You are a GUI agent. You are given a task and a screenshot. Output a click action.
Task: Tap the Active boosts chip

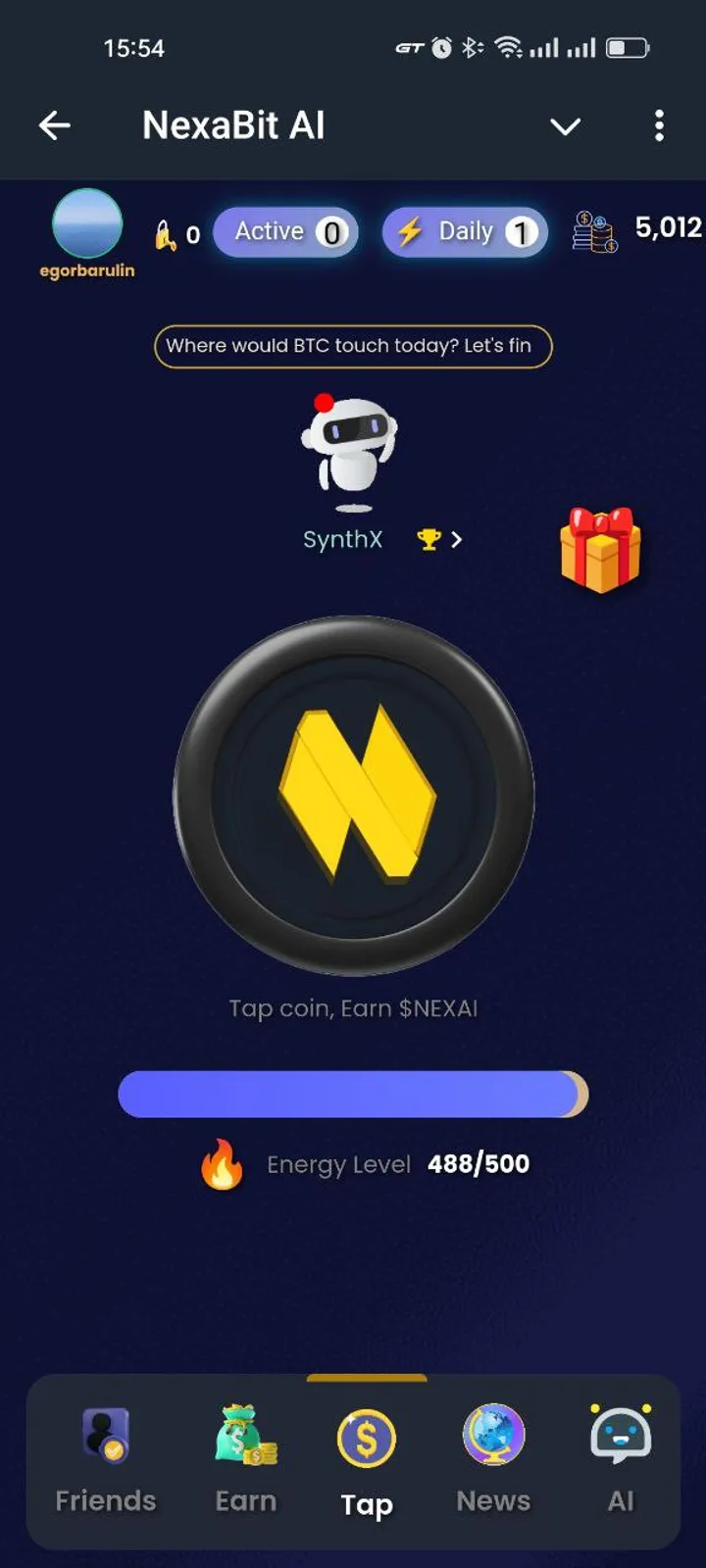[x=286, y=232]
